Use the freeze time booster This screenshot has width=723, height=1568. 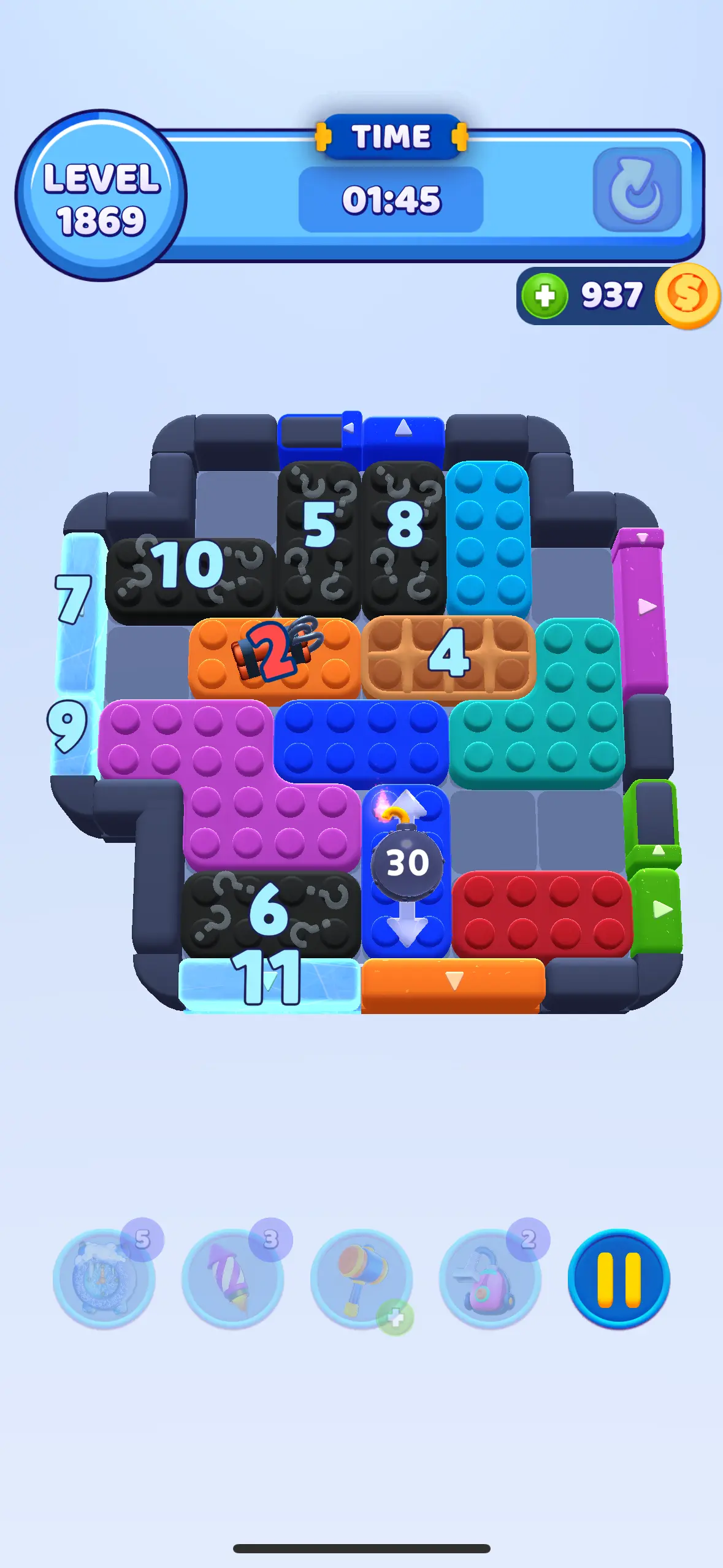(x=103, y=1279)
